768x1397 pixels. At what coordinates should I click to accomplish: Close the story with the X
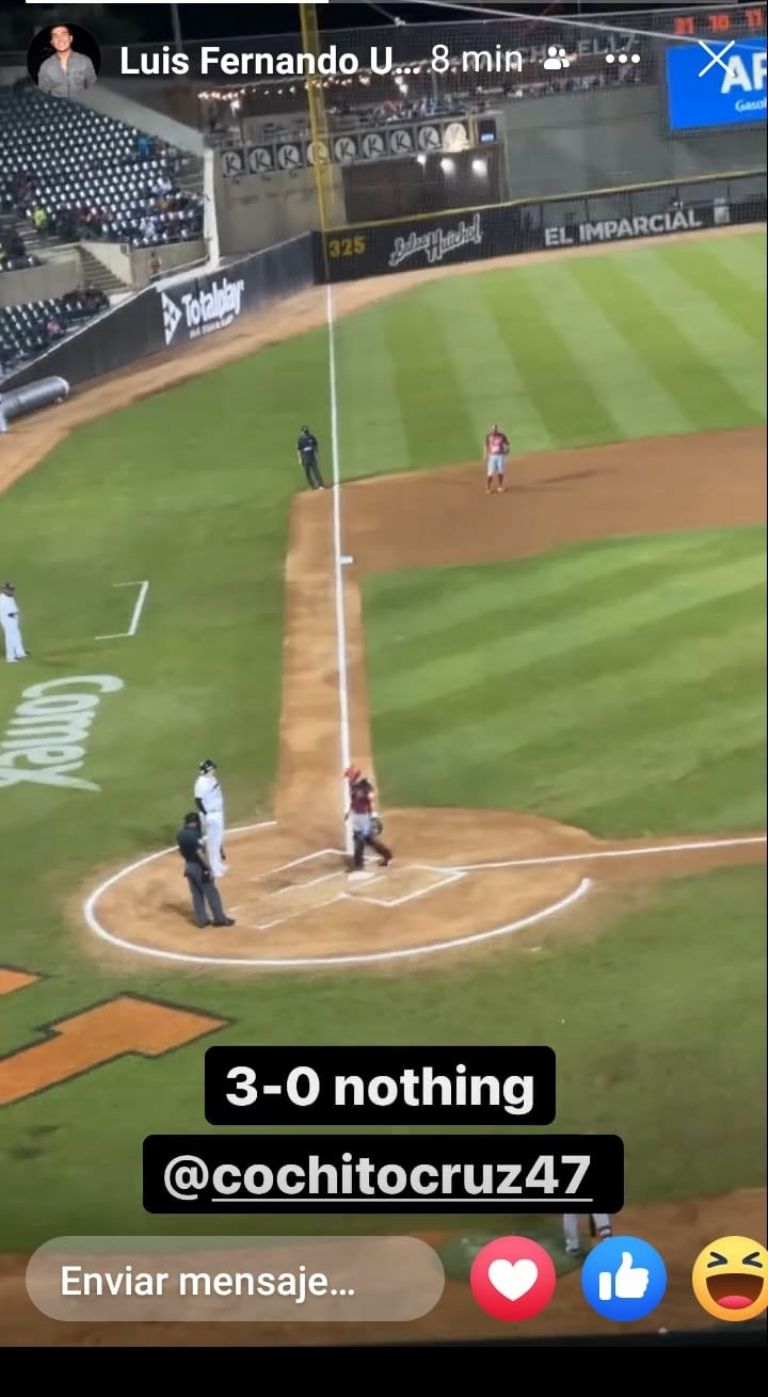coord(715,58)
